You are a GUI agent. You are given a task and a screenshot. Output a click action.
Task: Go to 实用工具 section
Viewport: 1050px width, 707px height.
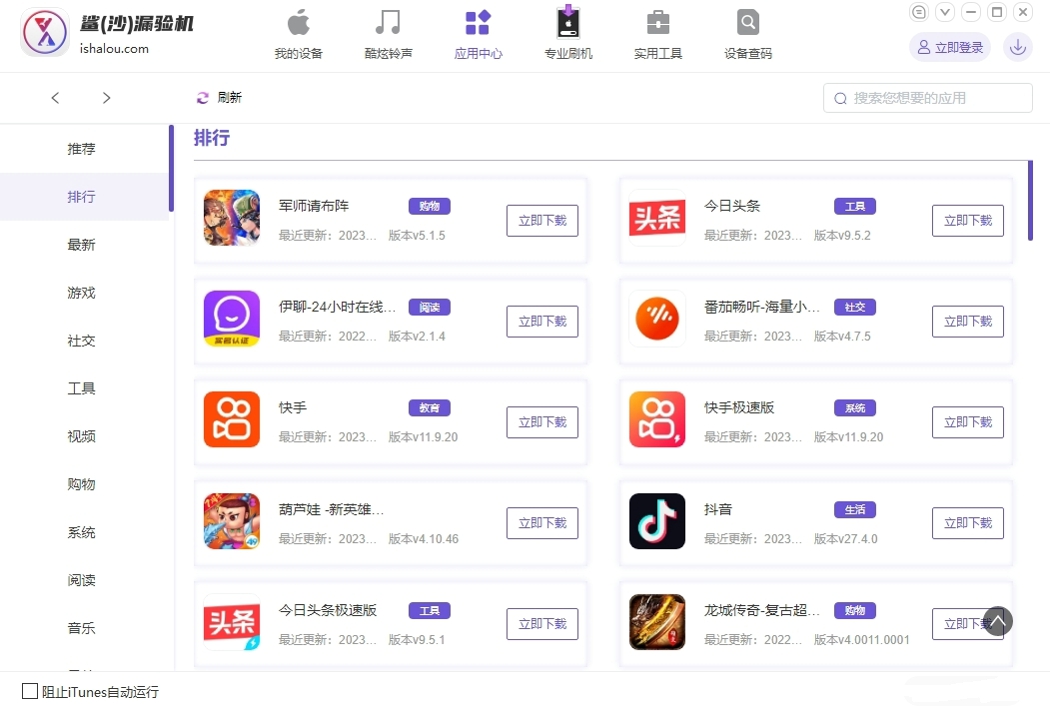[658, 34]
